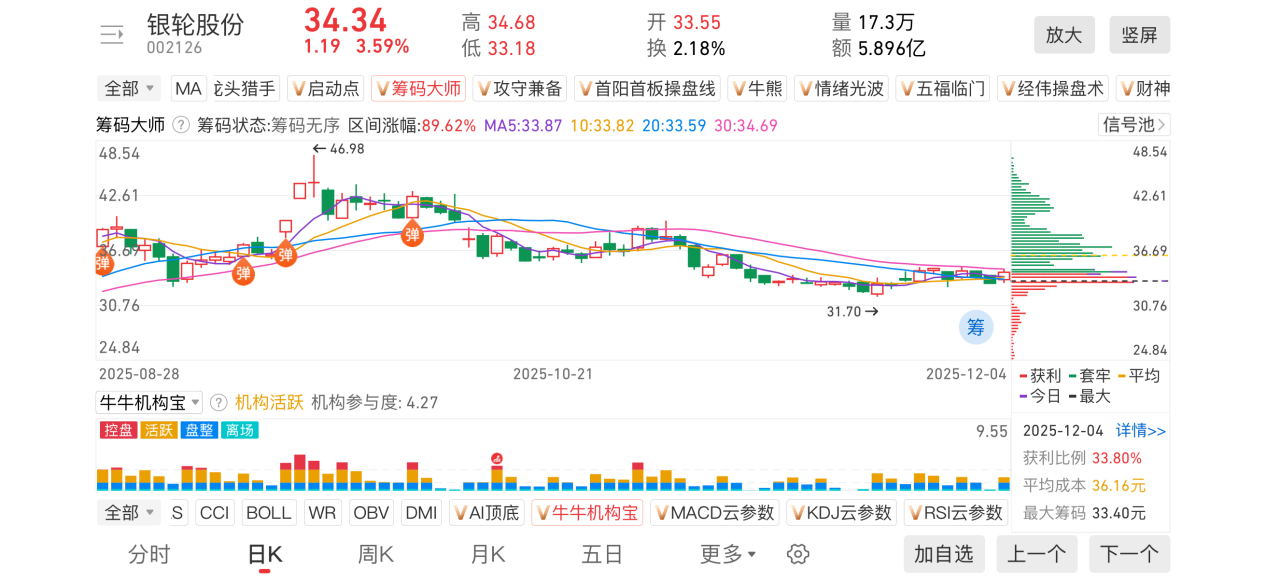Switch to the 分时 intraday tab

(x=149, y=554)
